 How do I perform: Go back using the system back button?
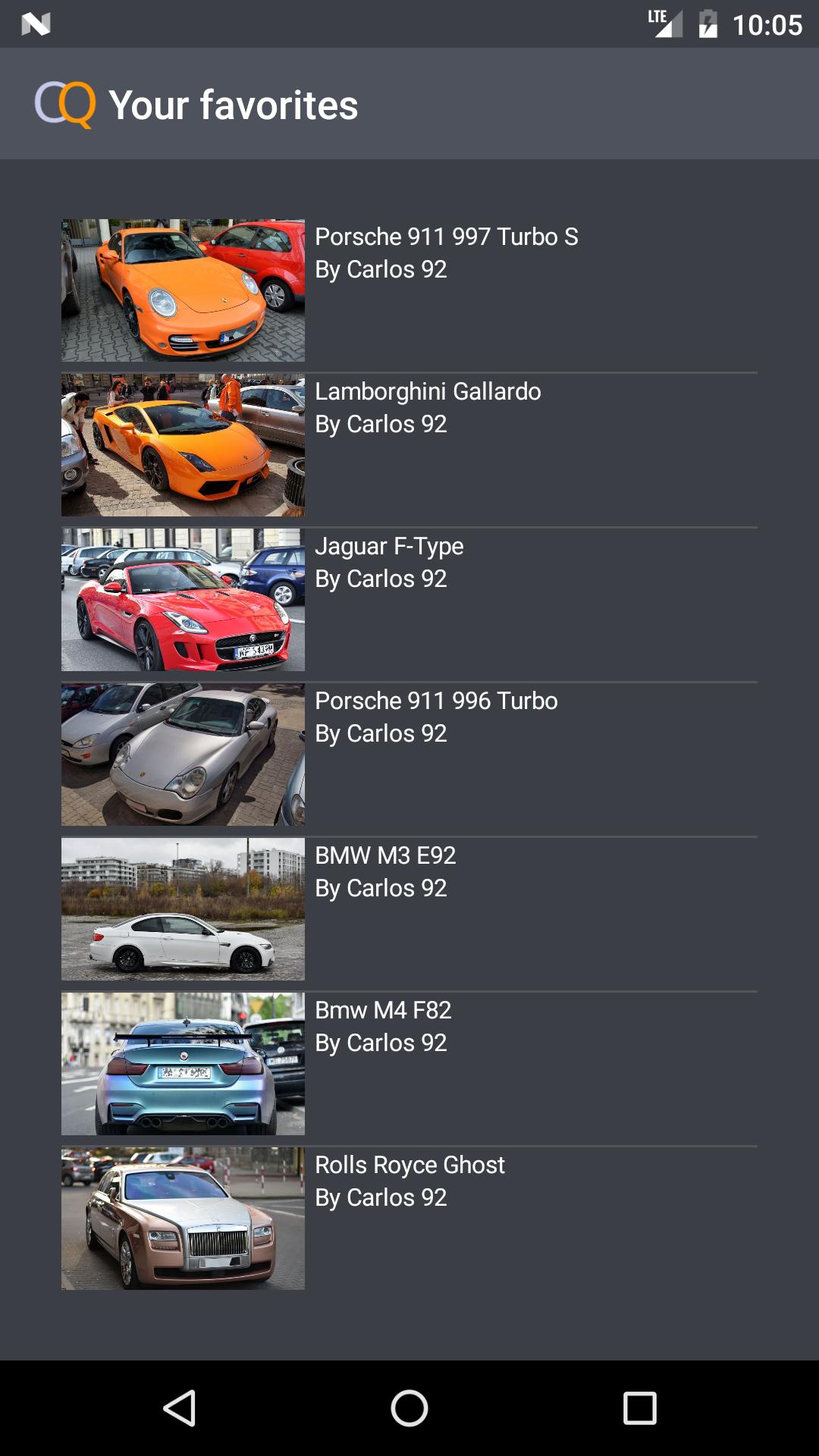point(180,1408)
